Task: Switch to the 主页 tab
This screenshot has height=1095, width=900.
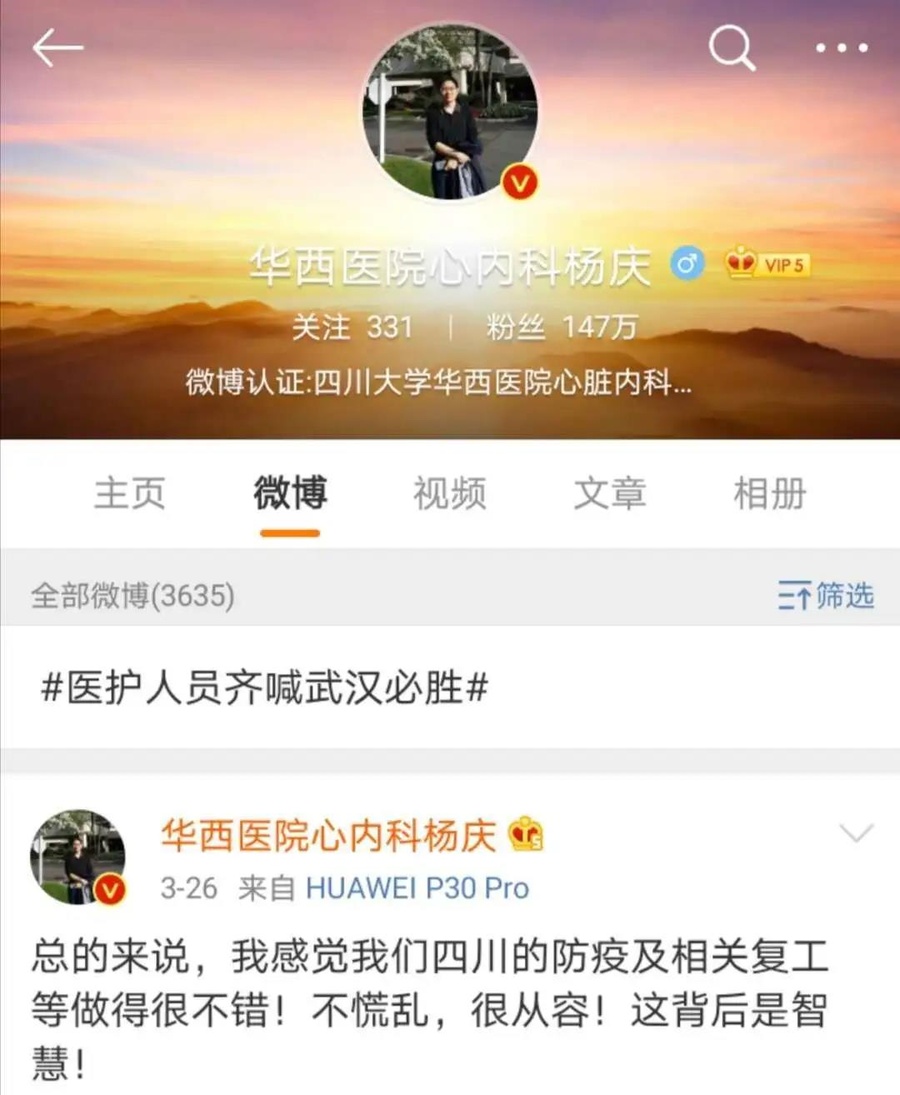Action: (129, 494)
